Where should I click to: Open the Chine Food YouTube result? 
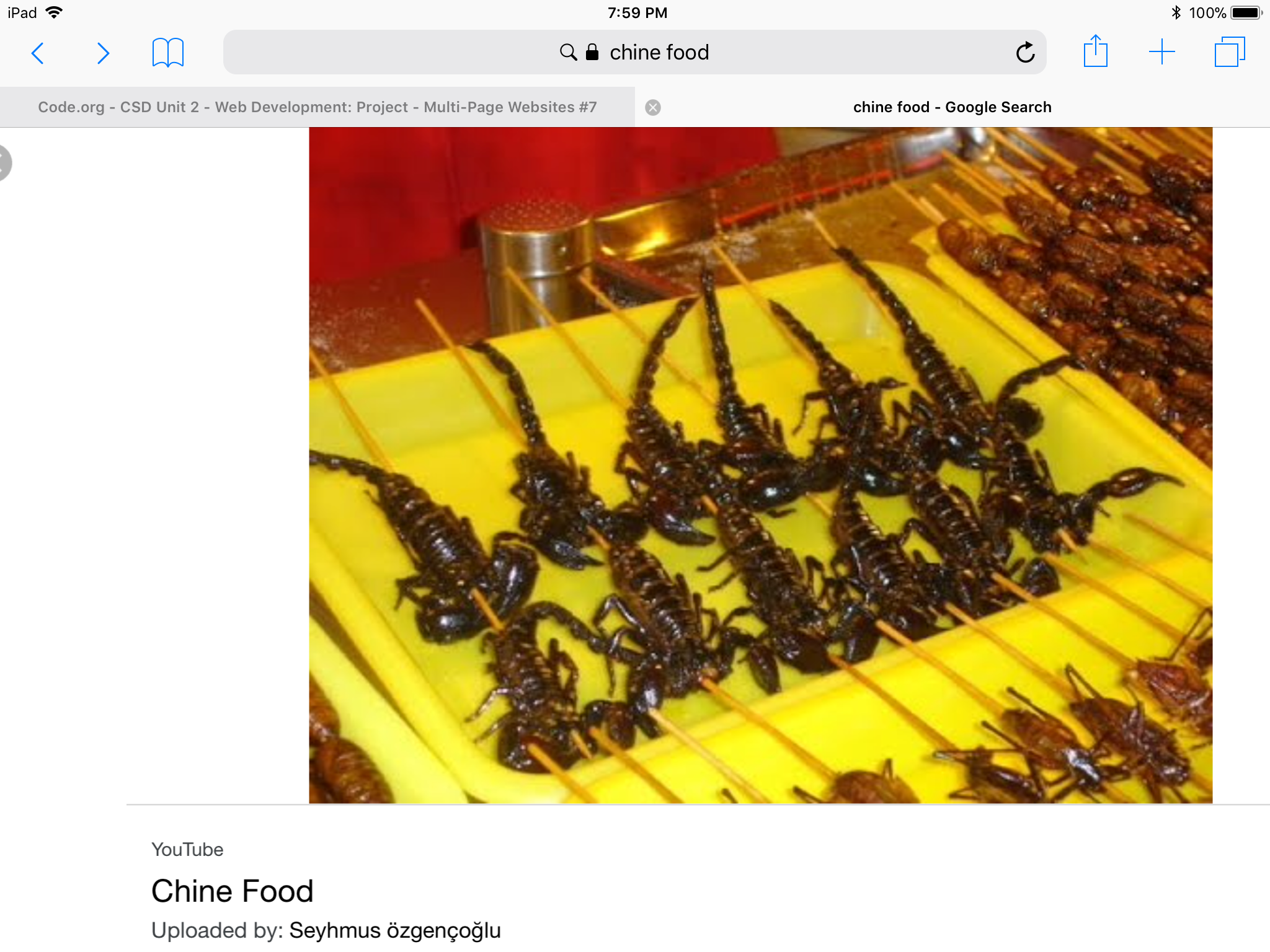pyautogui.click(x=233, y=891)
